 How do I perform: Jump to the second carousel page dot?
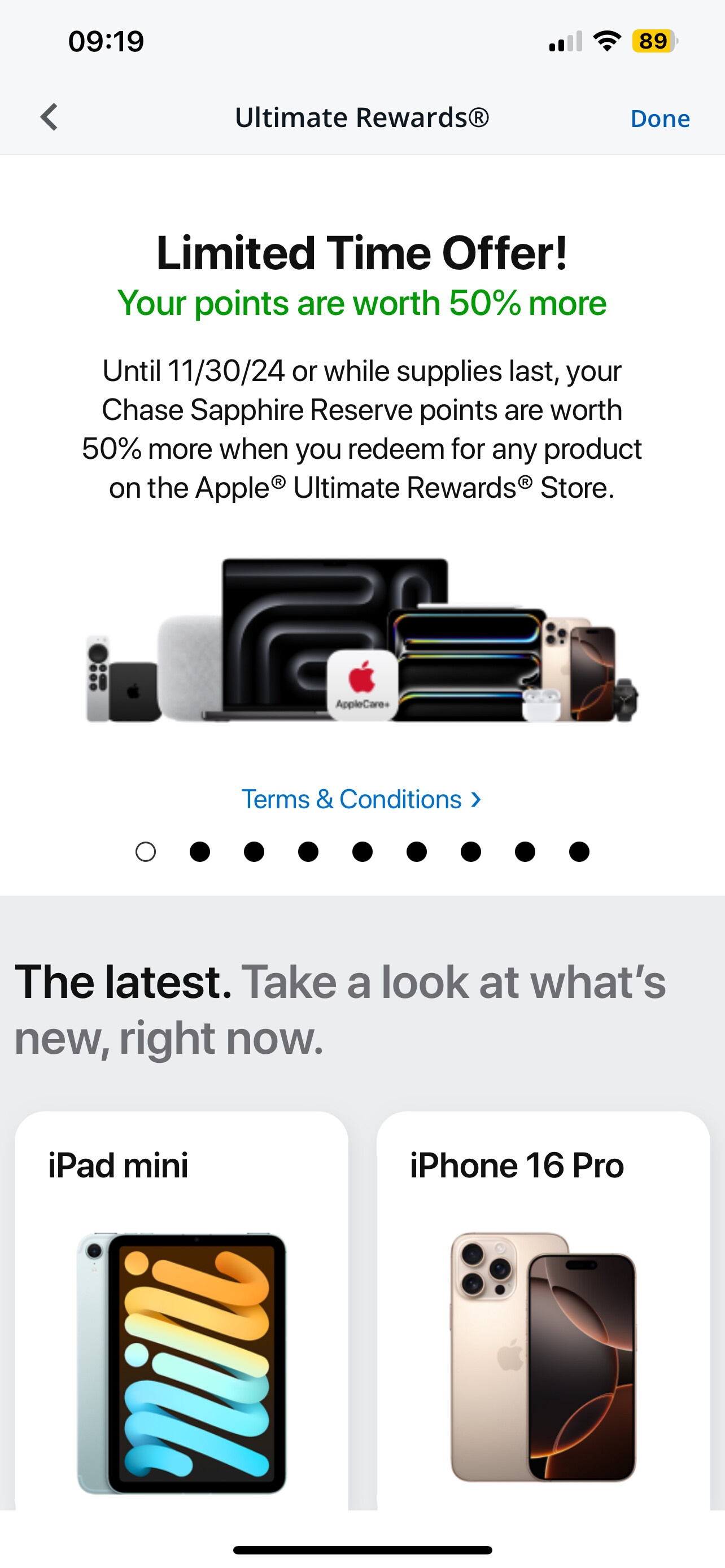click(x=200, y=852)
